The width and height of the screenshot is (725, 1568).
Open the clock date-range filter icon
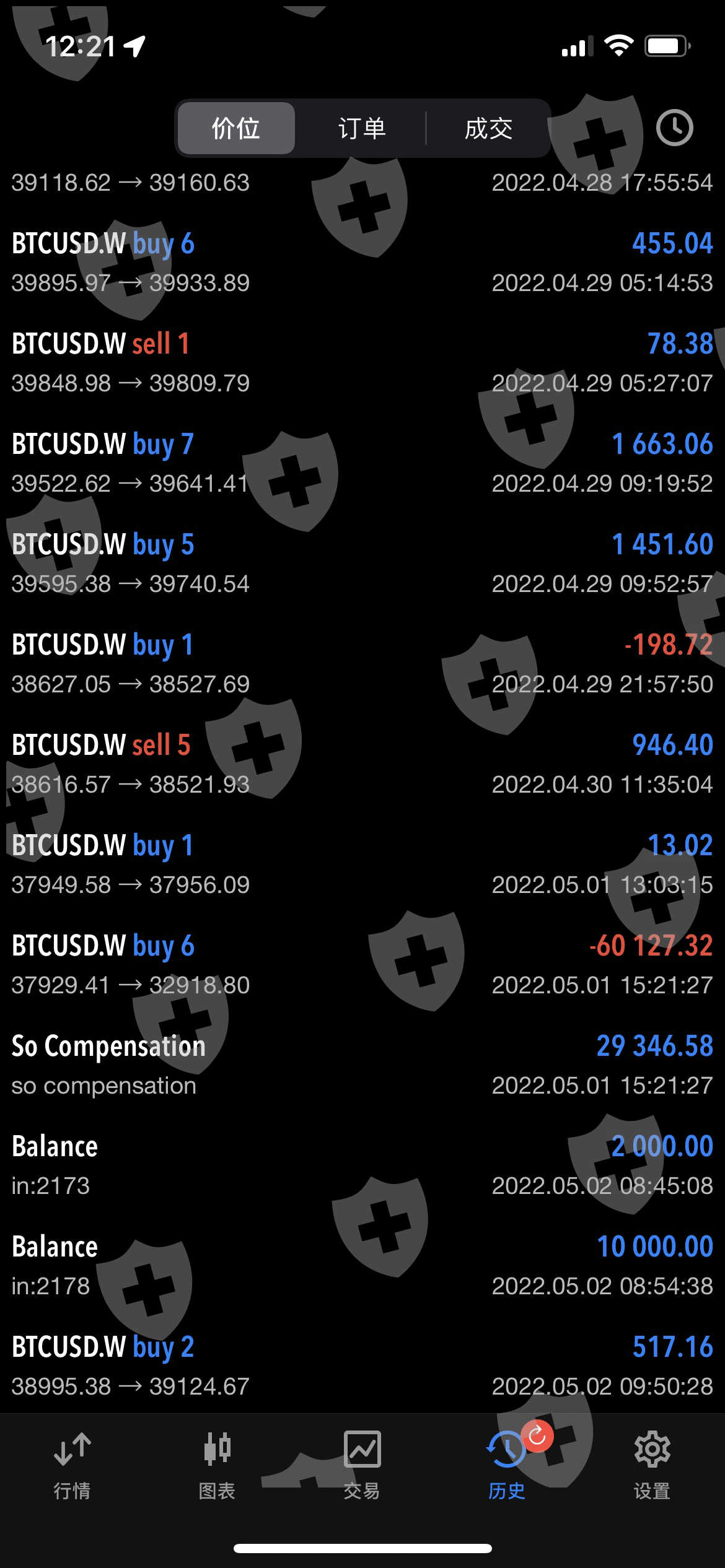coord(674,128)
